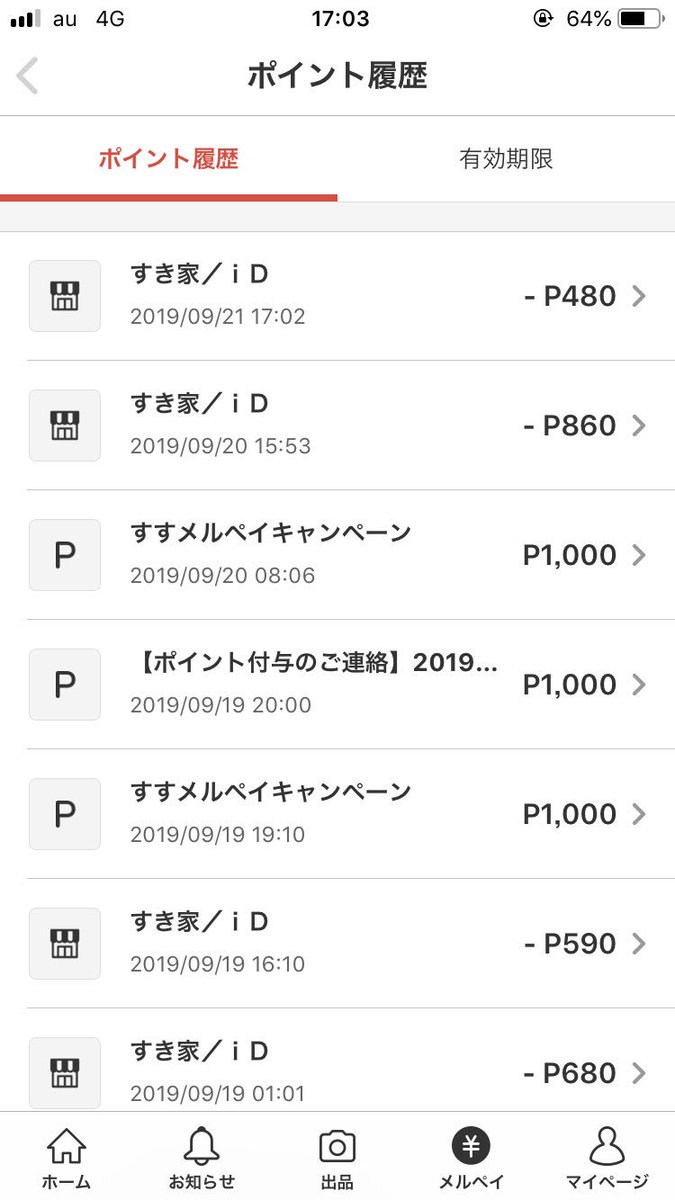Switch to the 有効期限 tab
675x1200 pixels.
point(506,159)
